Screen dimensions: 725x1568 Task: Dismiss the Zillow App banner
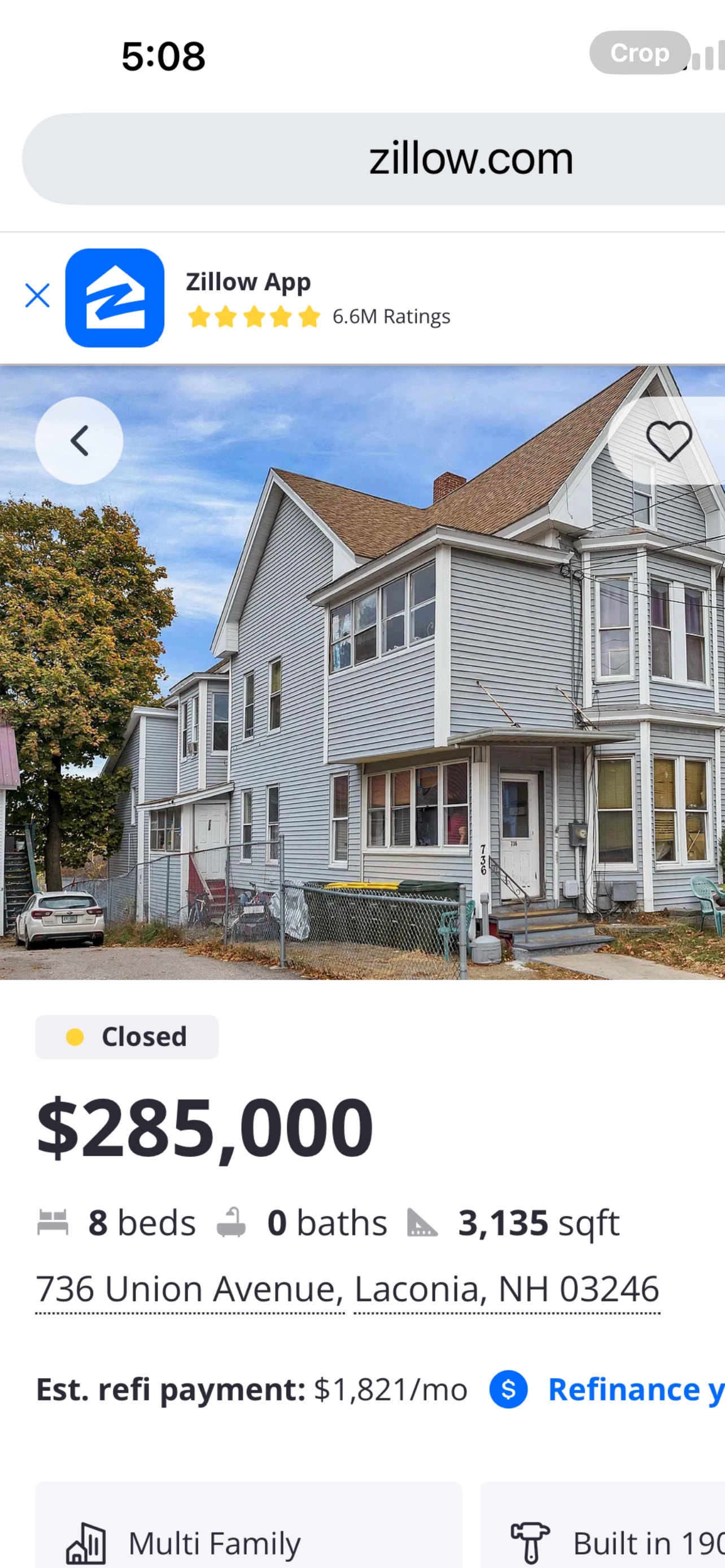point(38,296)
